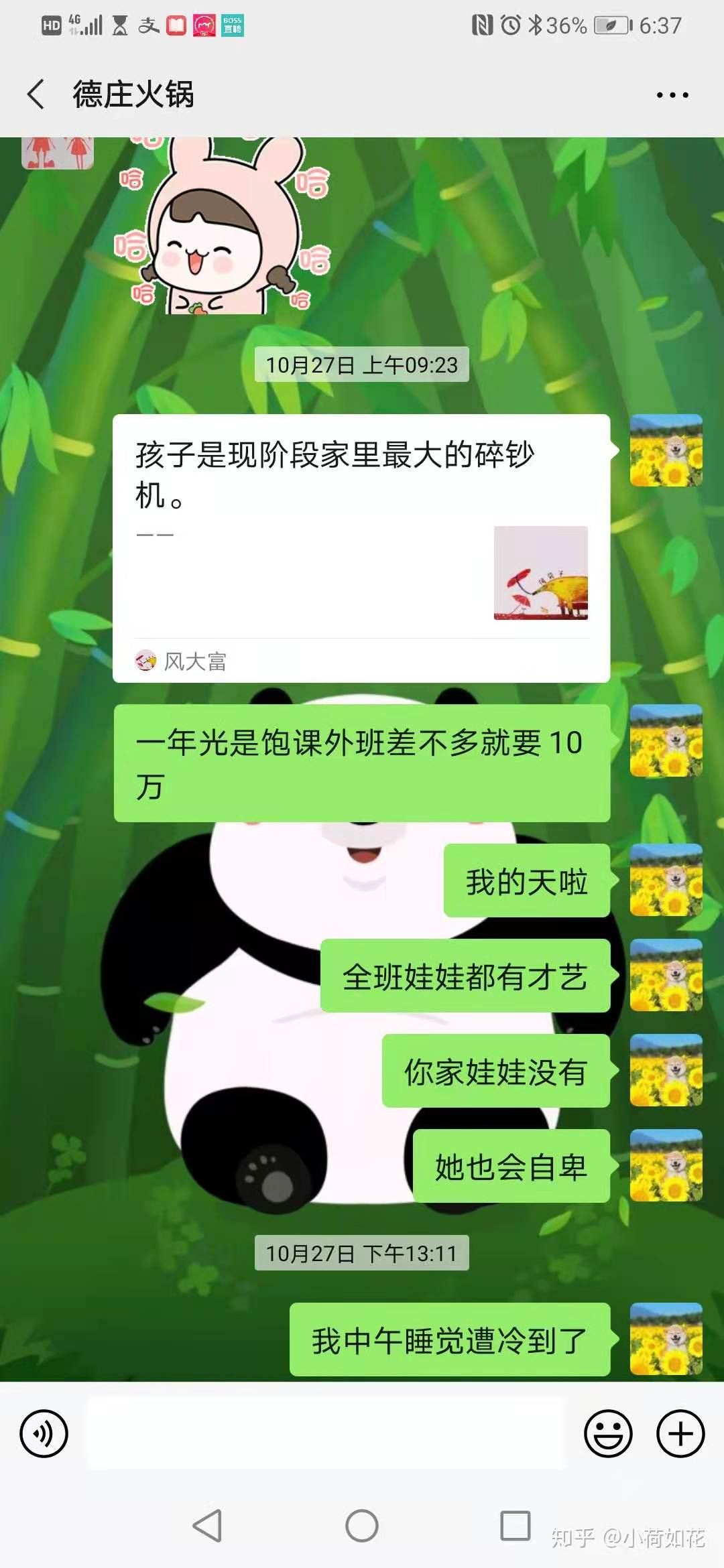Open the emoji sticker panel

608,1433
